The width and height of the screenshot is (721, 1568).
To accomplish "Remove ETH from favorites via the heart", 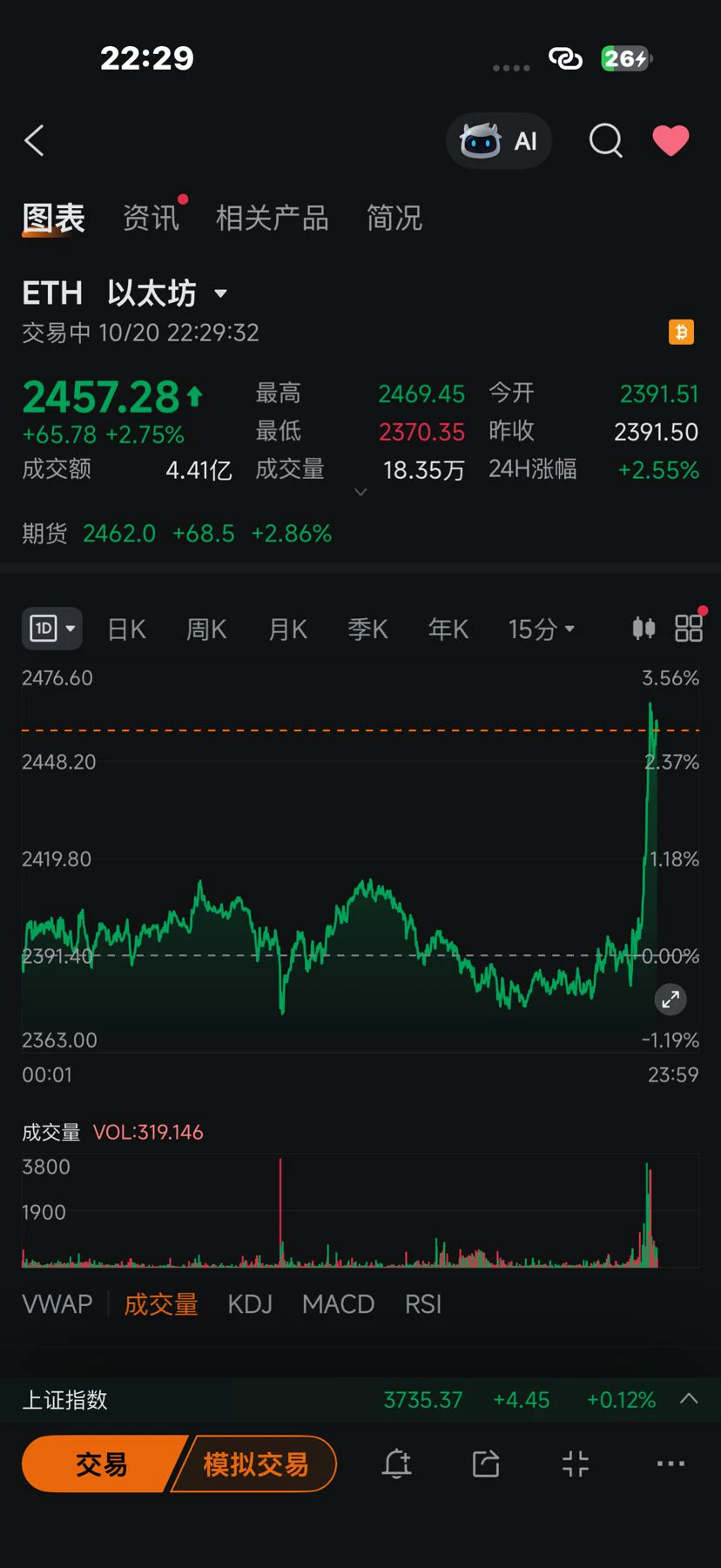I will click(670, 140).
